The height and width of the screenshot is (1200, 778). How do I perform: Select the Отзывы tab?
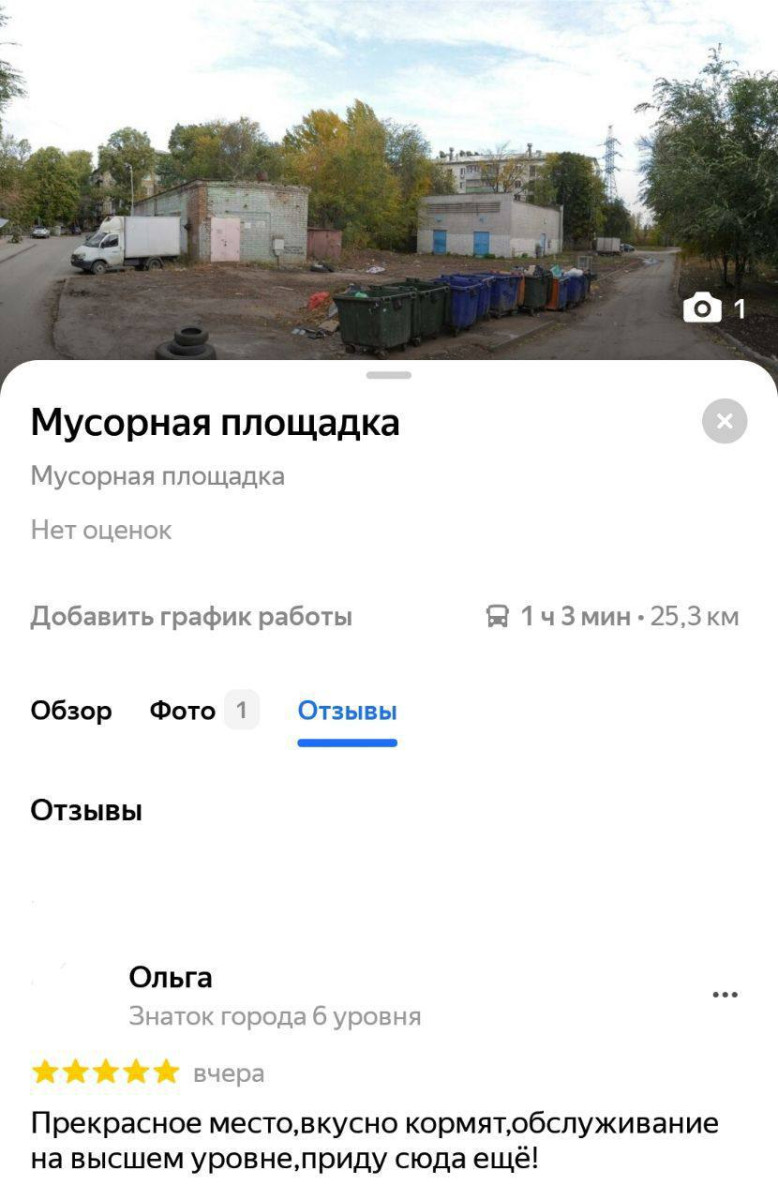tap(347, 711)
